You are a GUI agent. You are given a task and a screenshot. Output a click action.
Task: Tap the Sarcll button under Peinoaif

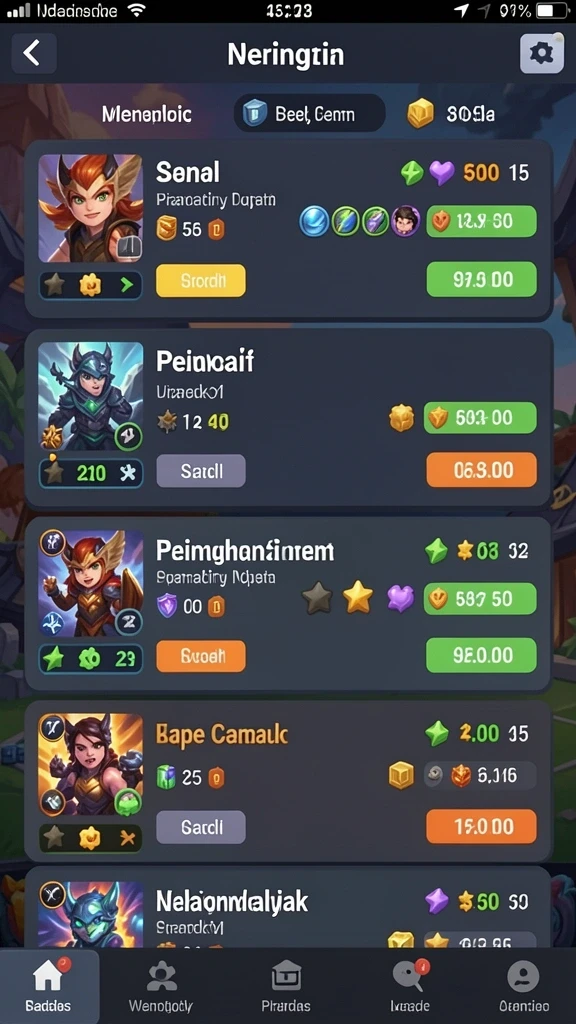[201, 471]
